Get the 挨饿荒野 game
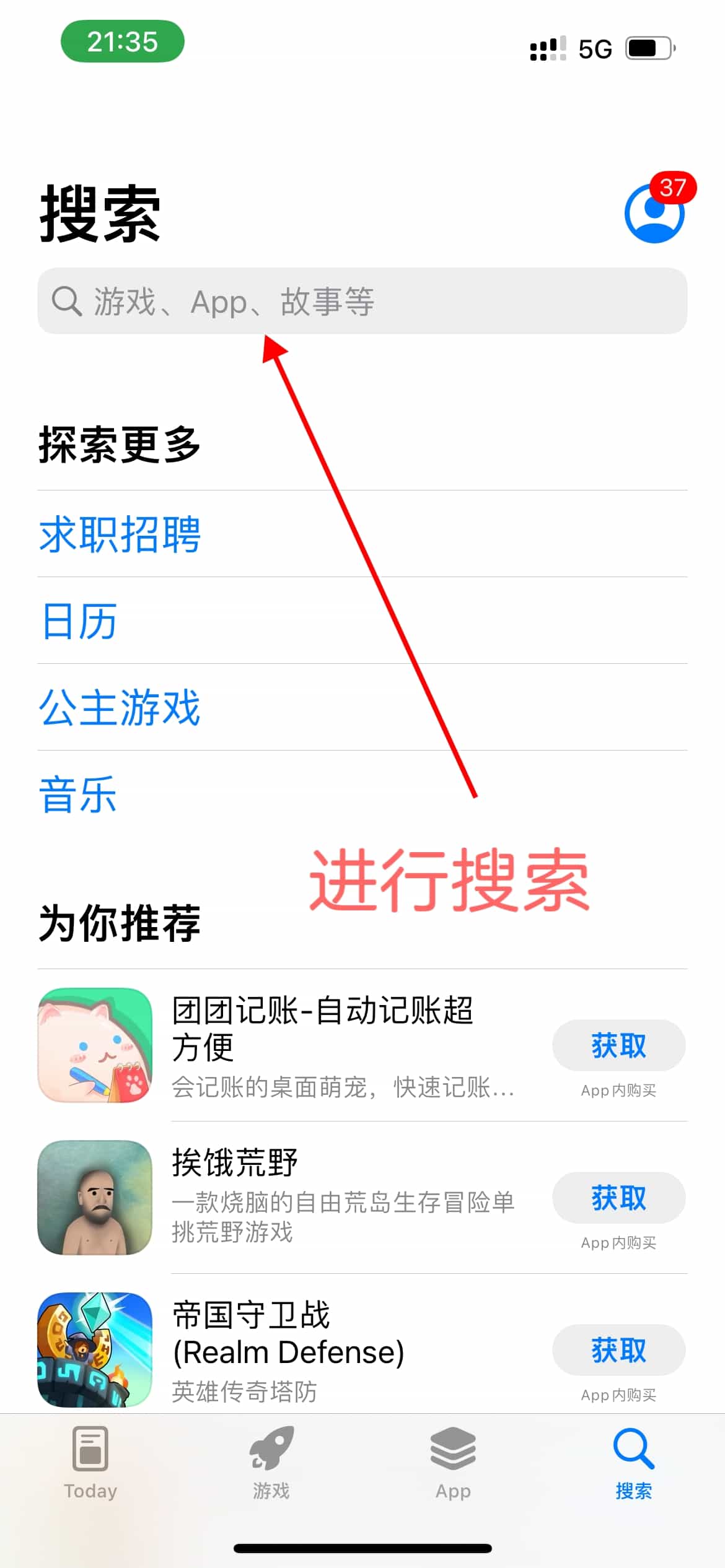 tap(618, 1198)
